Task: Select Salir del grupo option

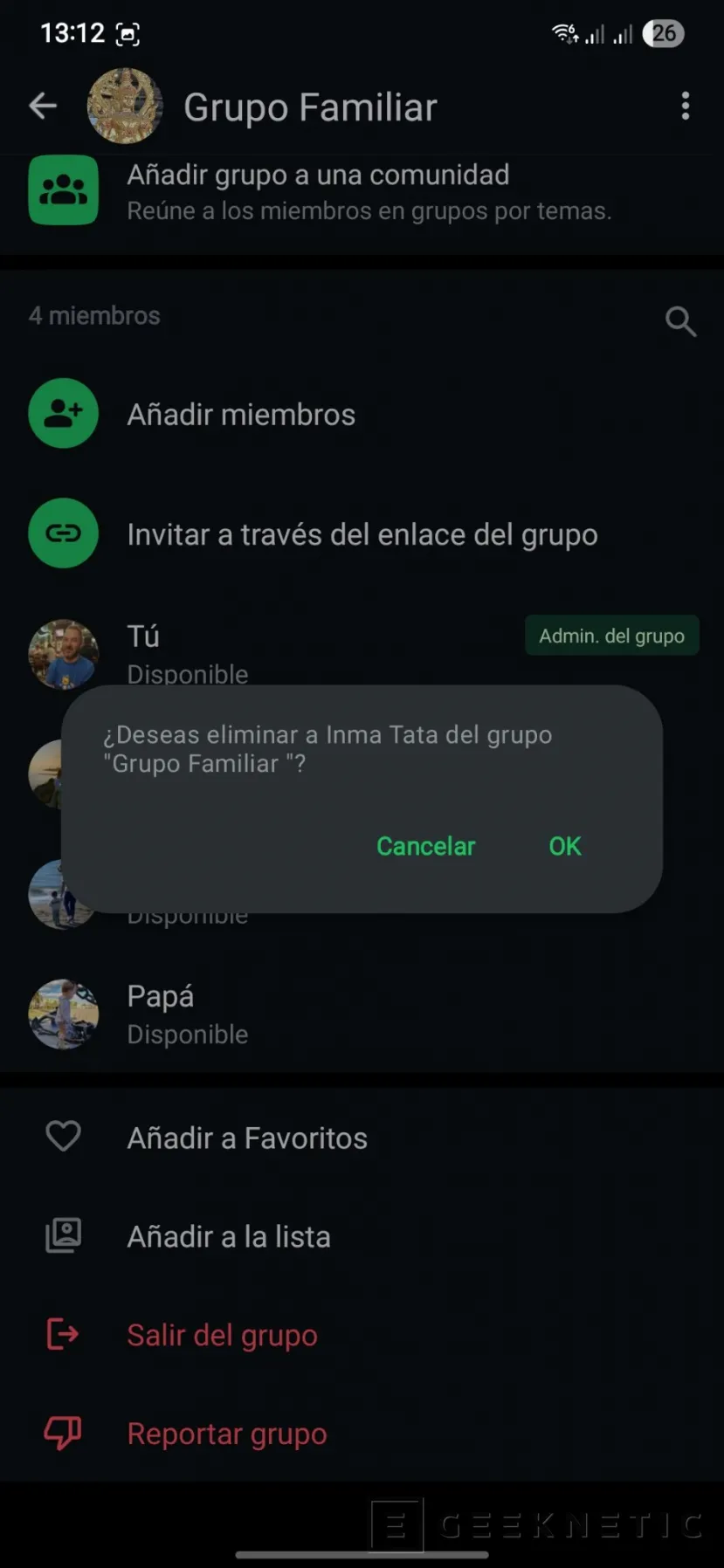Action: point(222,1334)
